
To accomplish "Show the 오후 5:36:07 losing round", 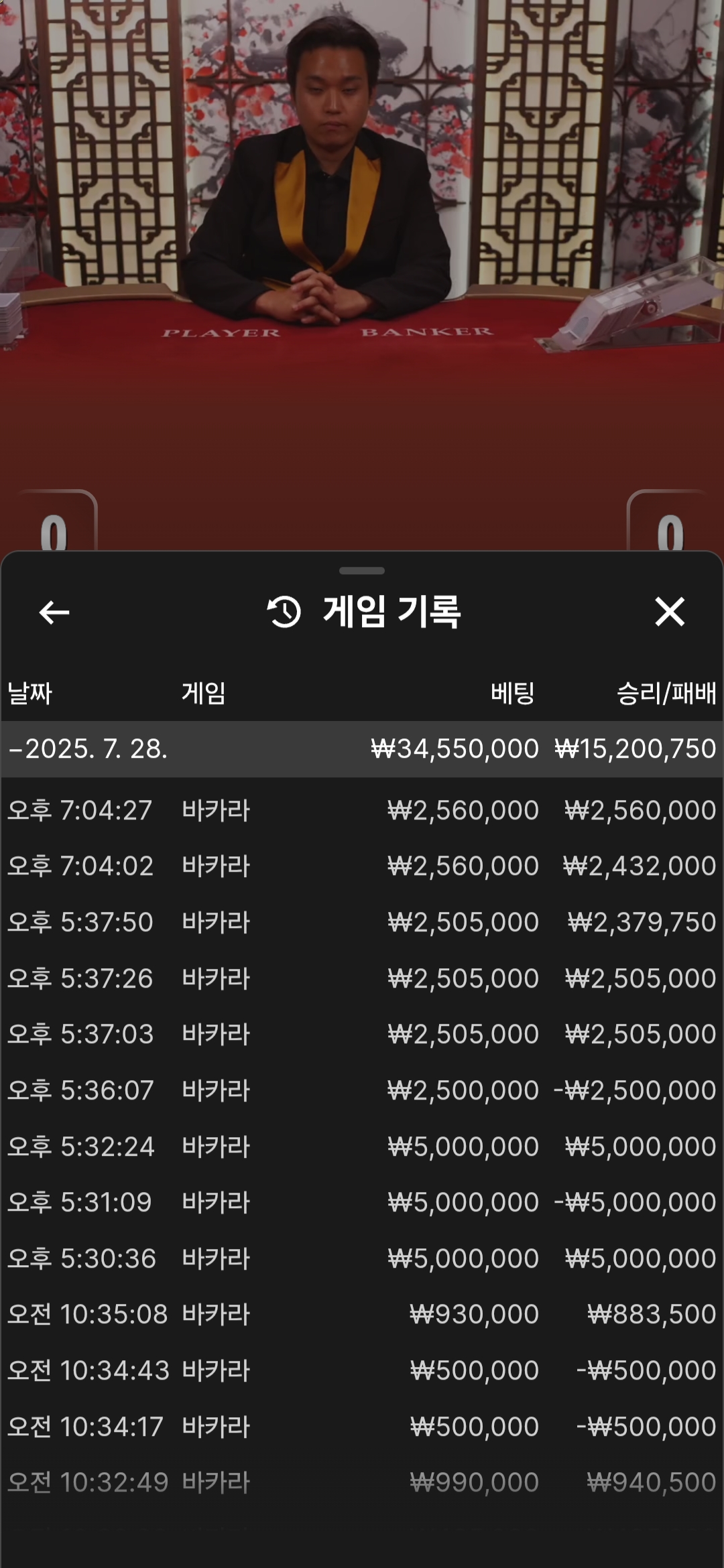I will point(362,1090).
